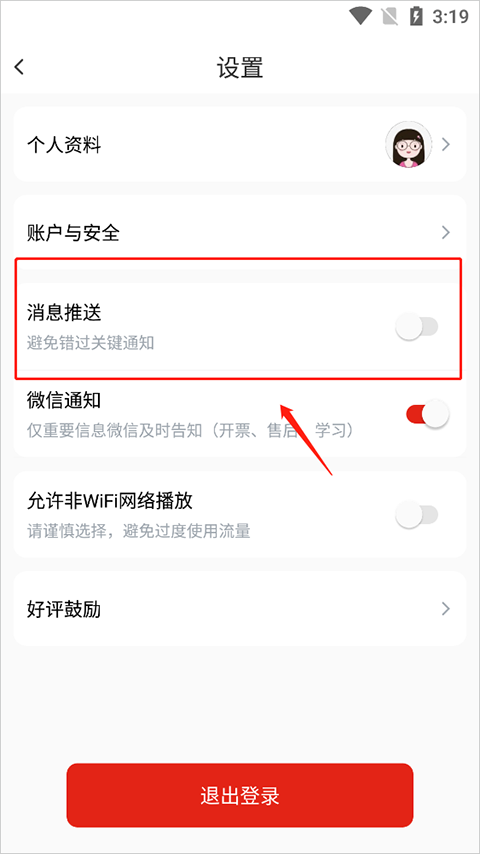Open 账户与安全 settings

click(240, 233)
